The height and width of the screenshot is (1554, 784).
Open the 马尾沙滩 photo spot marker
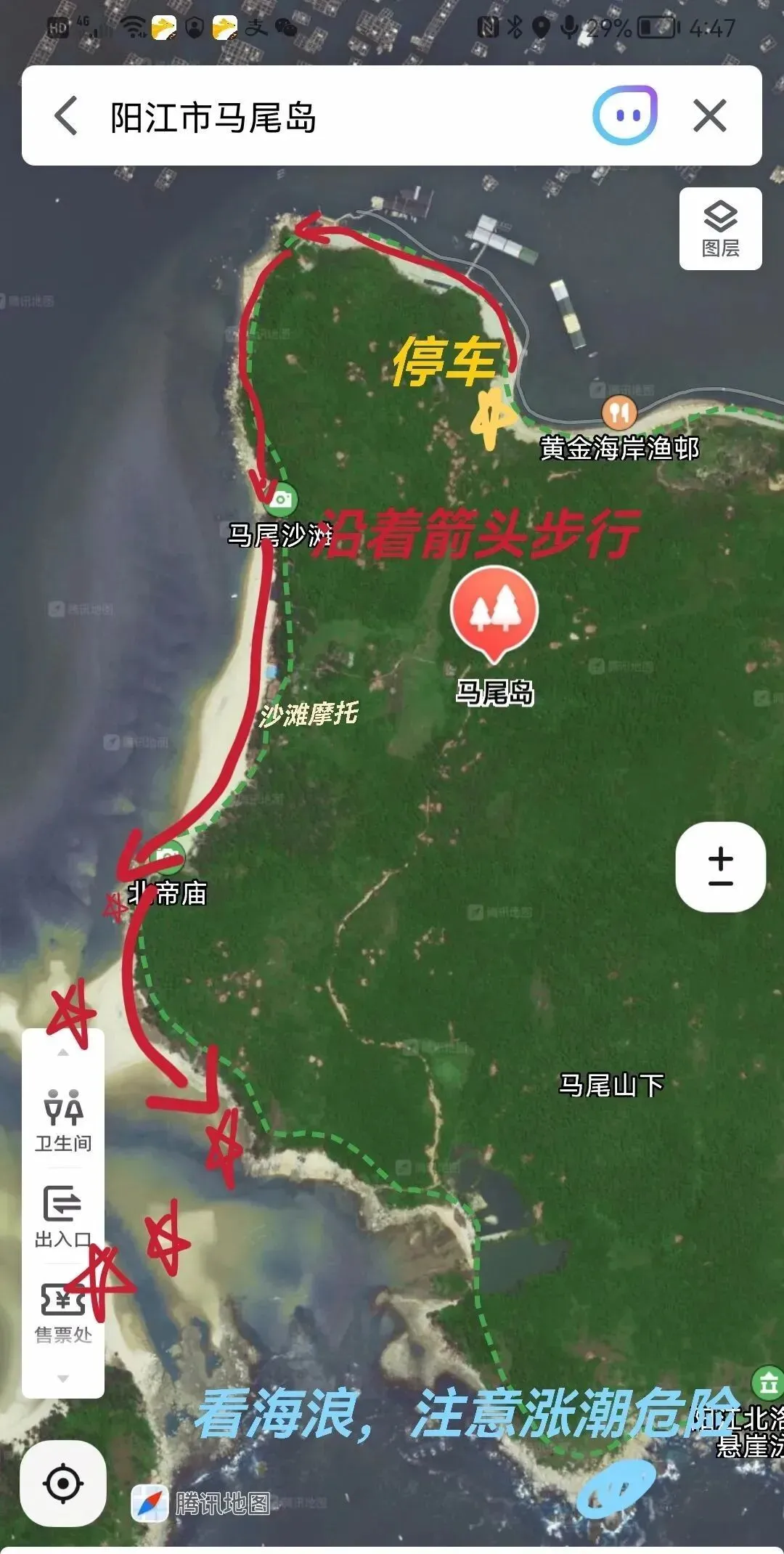(x=281, y=500)
